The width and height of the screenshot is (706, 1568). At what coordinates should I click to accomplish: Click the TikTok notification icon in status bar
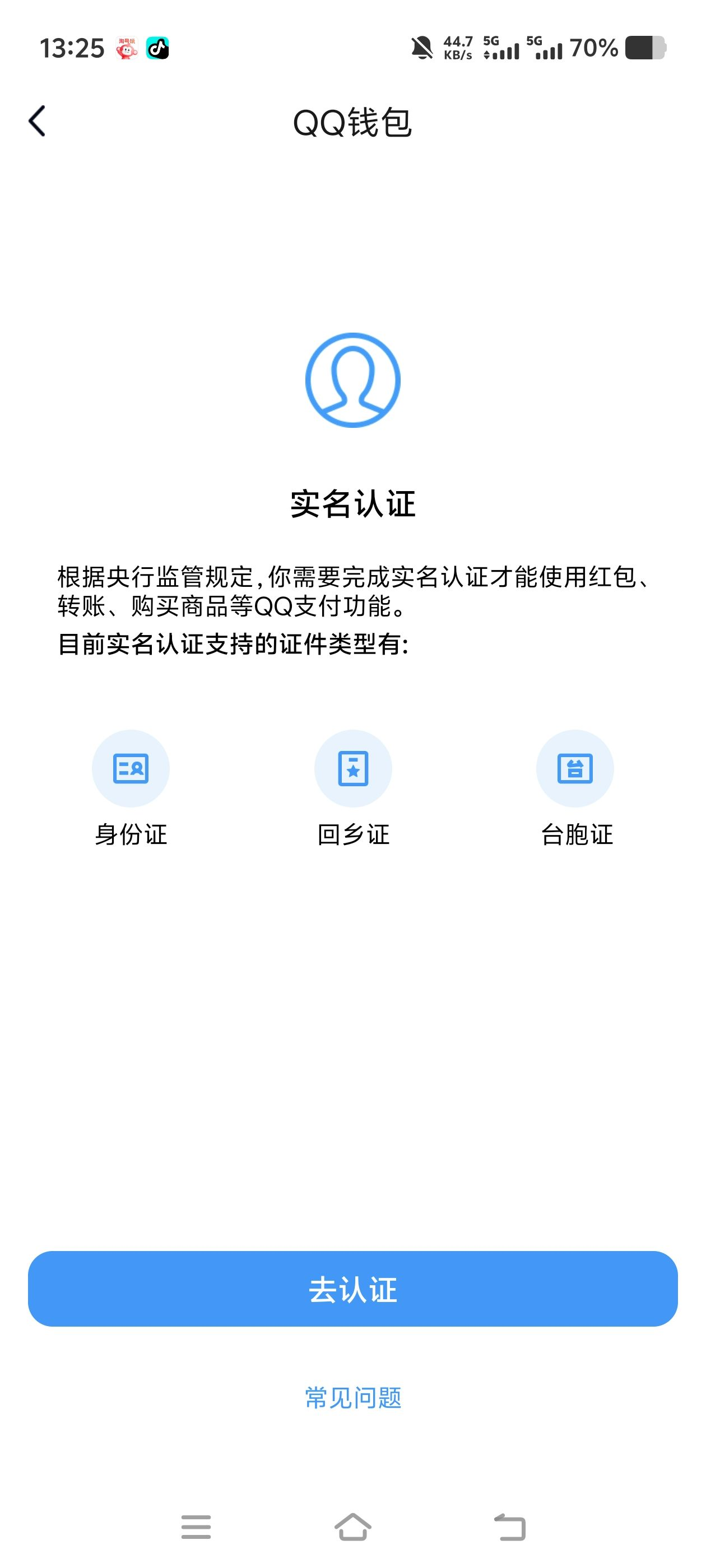159,48
